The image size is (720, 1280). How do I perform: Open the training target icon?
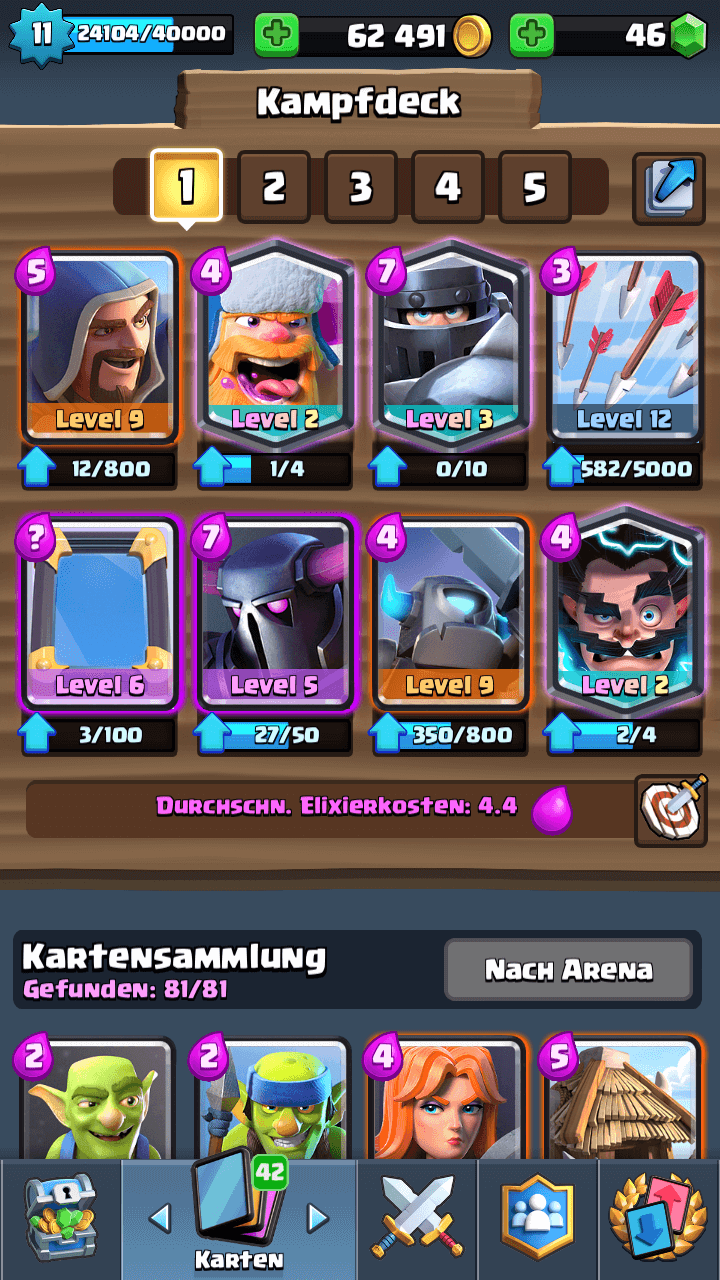click(670, 809)
